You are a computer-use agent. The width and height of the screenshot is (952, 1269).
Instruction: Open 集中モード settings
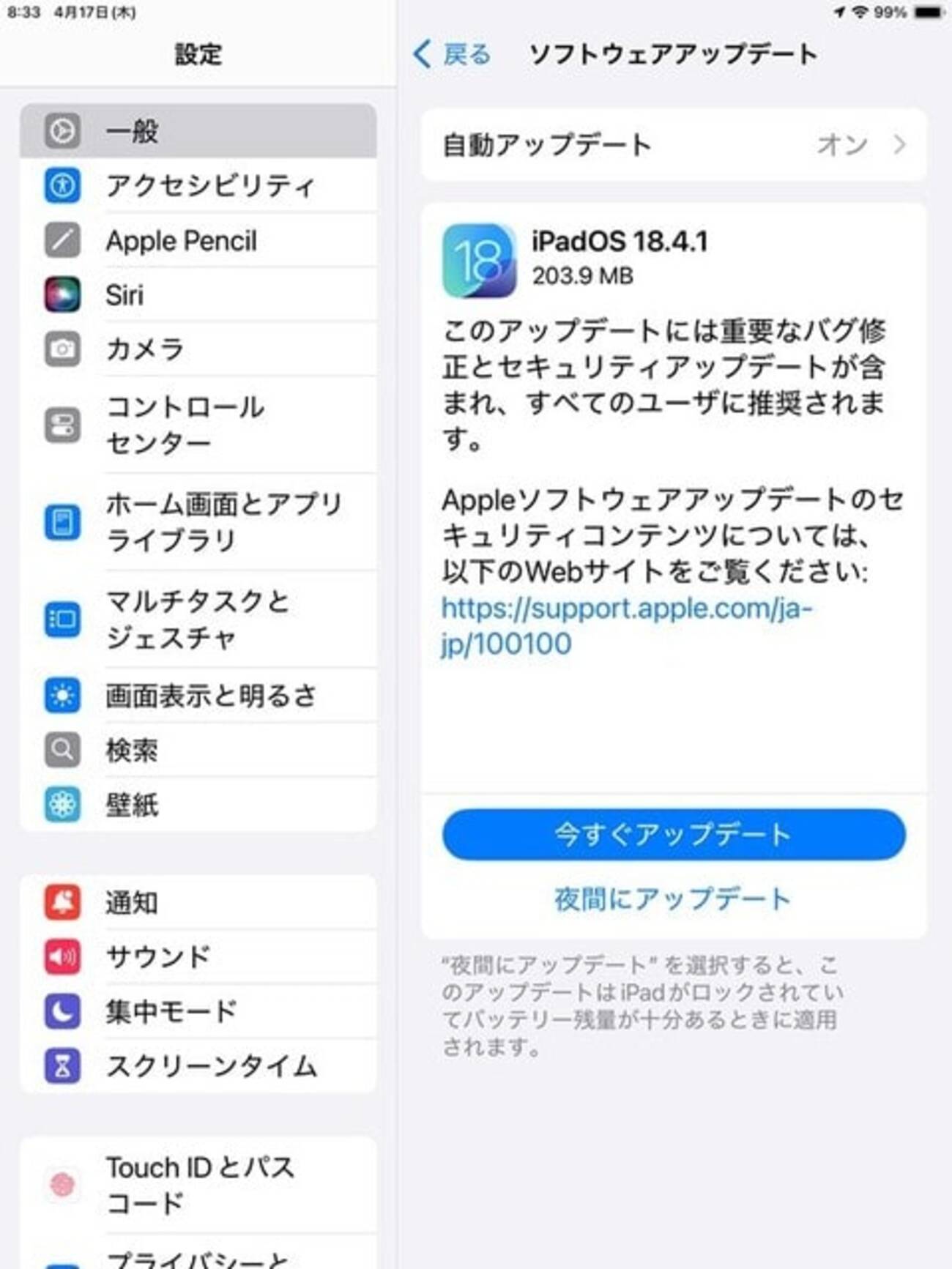point(198,1011)
